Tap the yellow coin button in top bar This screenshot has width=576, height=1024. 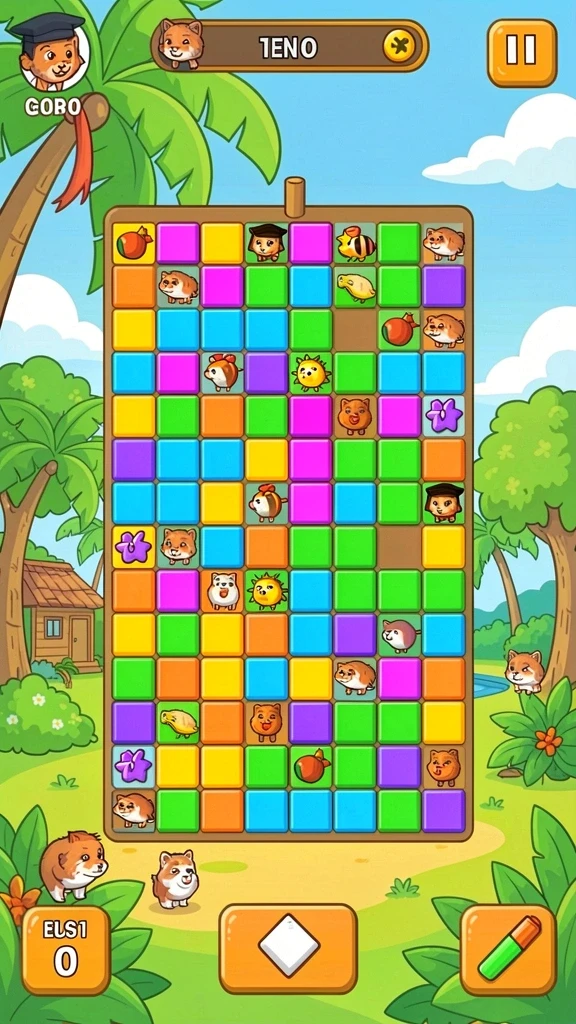(x=398, y=47)
